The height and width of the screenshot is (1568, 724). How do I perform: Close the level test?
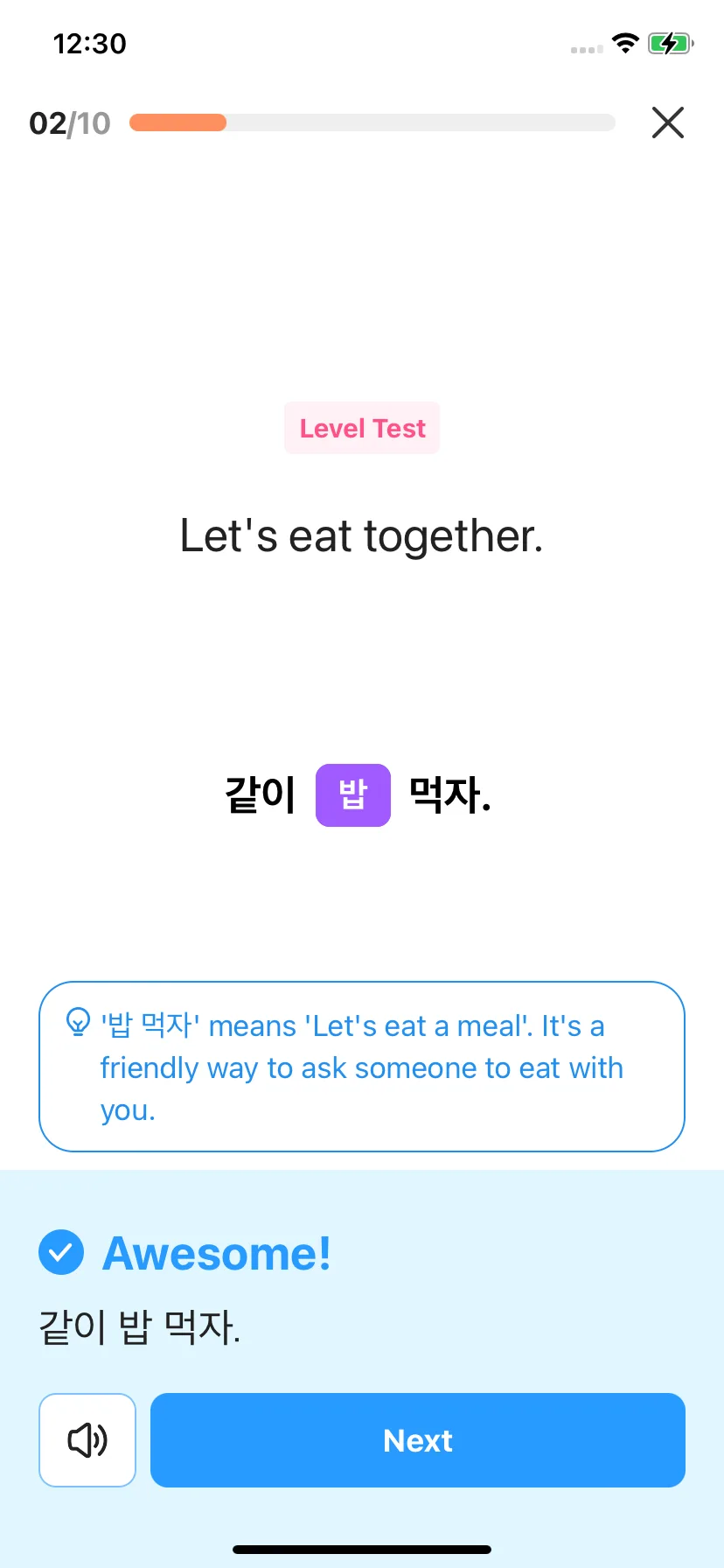point(667,122)
